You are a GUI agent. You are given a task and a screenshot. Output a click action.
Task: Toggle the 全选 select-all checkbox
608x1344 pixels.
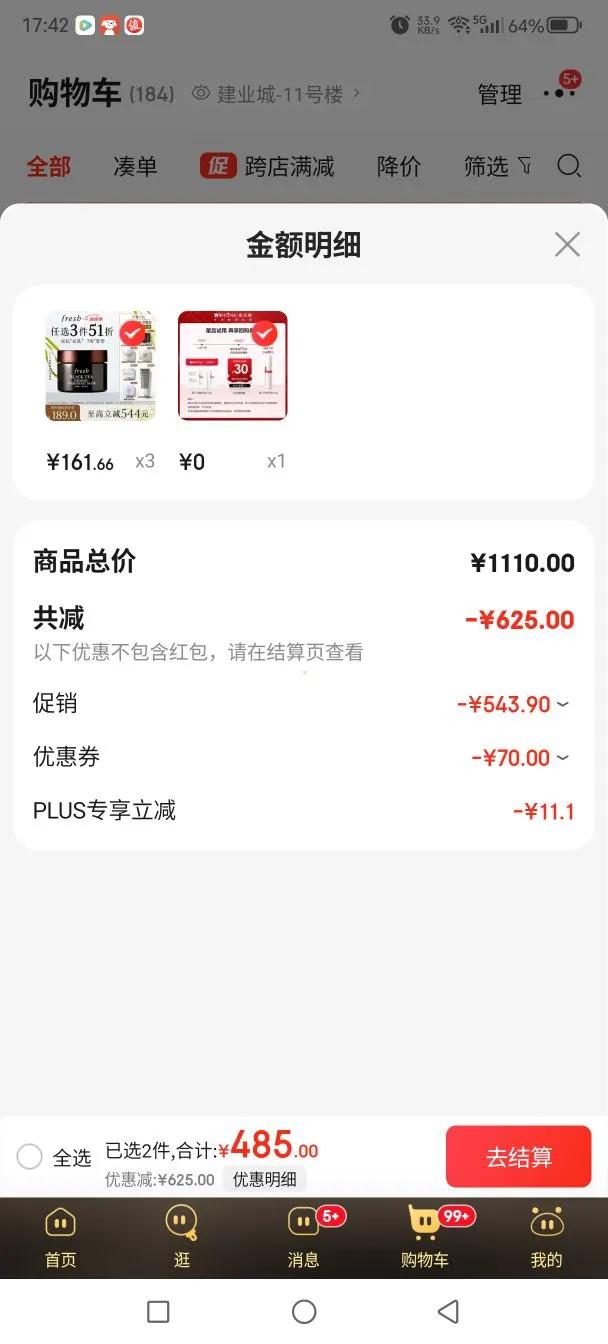pos(30,1157)
